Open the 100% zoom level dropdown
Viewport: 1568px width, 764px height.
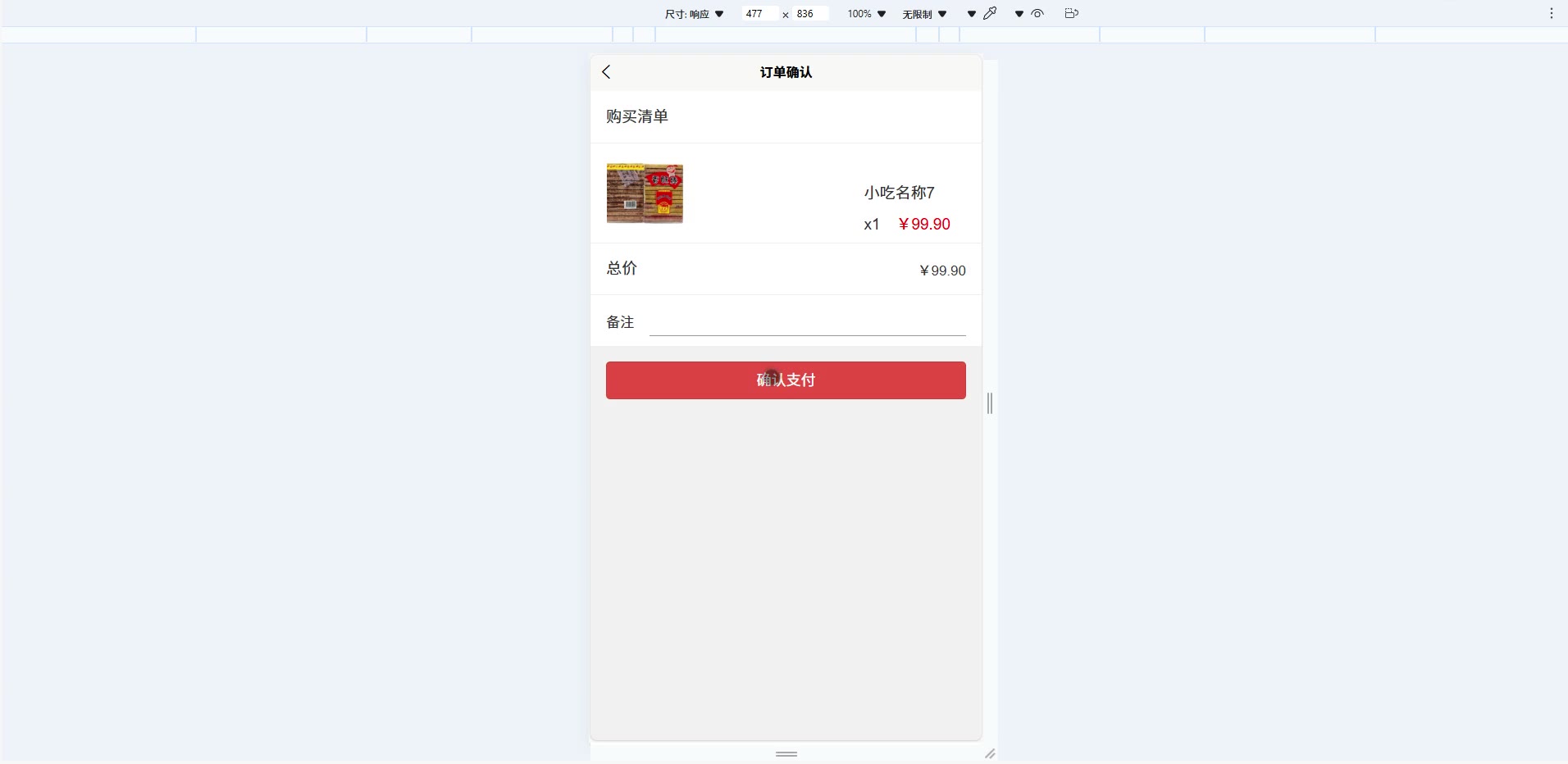[x=866, y=14]
